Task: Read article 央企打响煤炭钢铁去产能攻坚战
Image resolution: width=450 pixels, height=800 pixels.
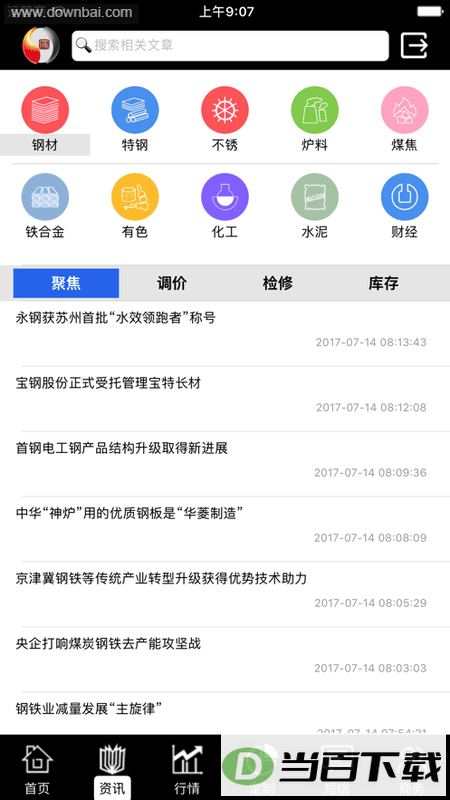Action: [225, 659]
